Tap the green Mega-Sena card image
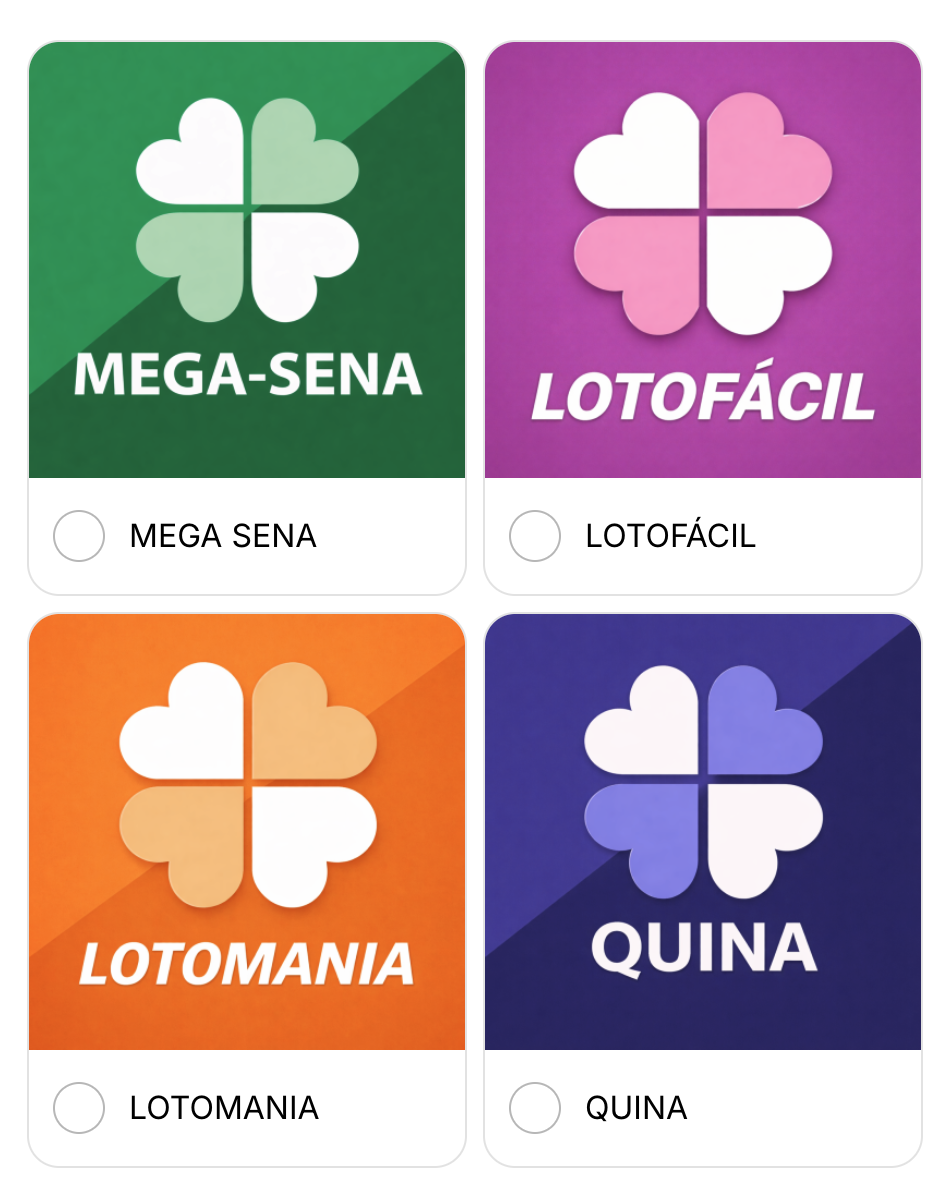This screenshot has width=948, height=1202. pyautogui.click(x=247, y=260)
